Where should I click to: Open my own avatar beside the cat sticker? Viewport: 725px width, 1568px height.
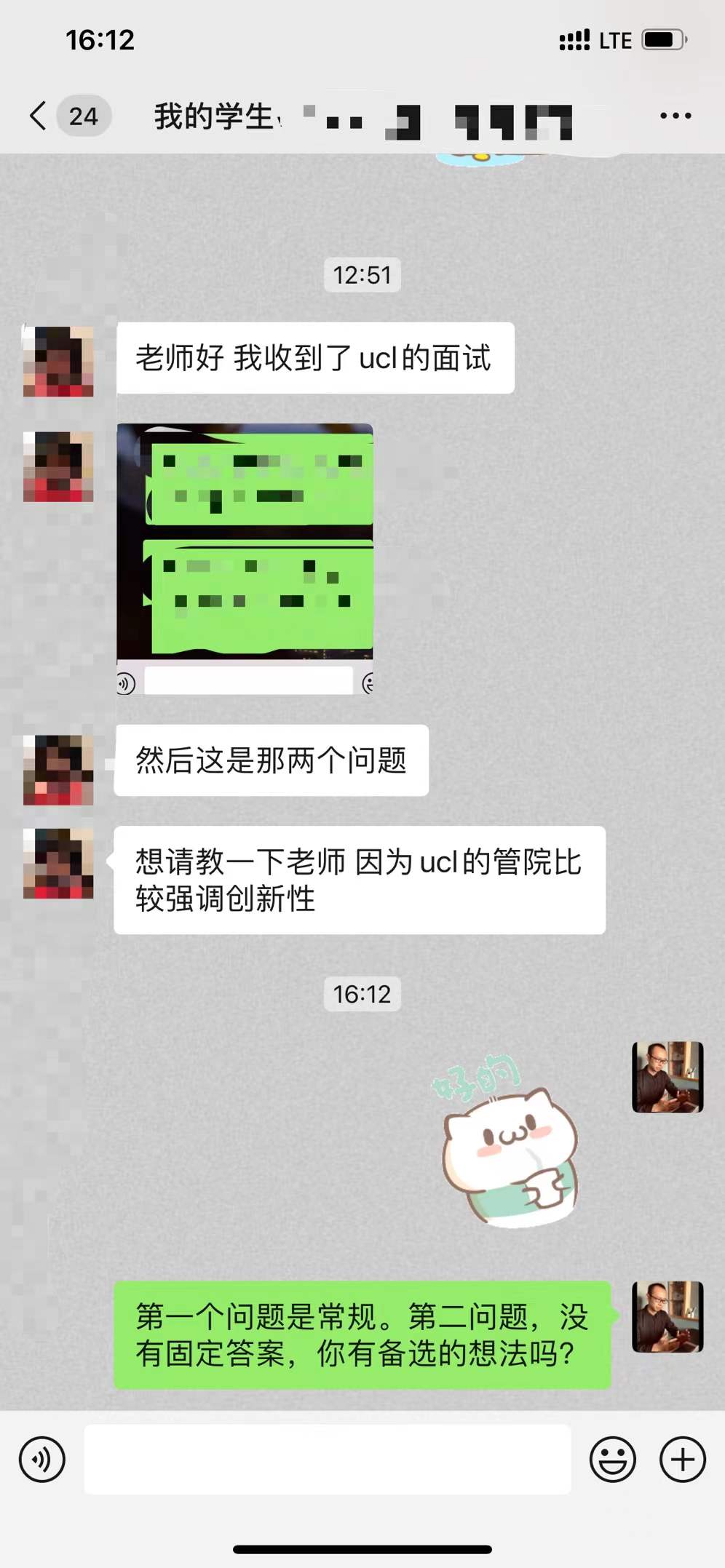667,1077
